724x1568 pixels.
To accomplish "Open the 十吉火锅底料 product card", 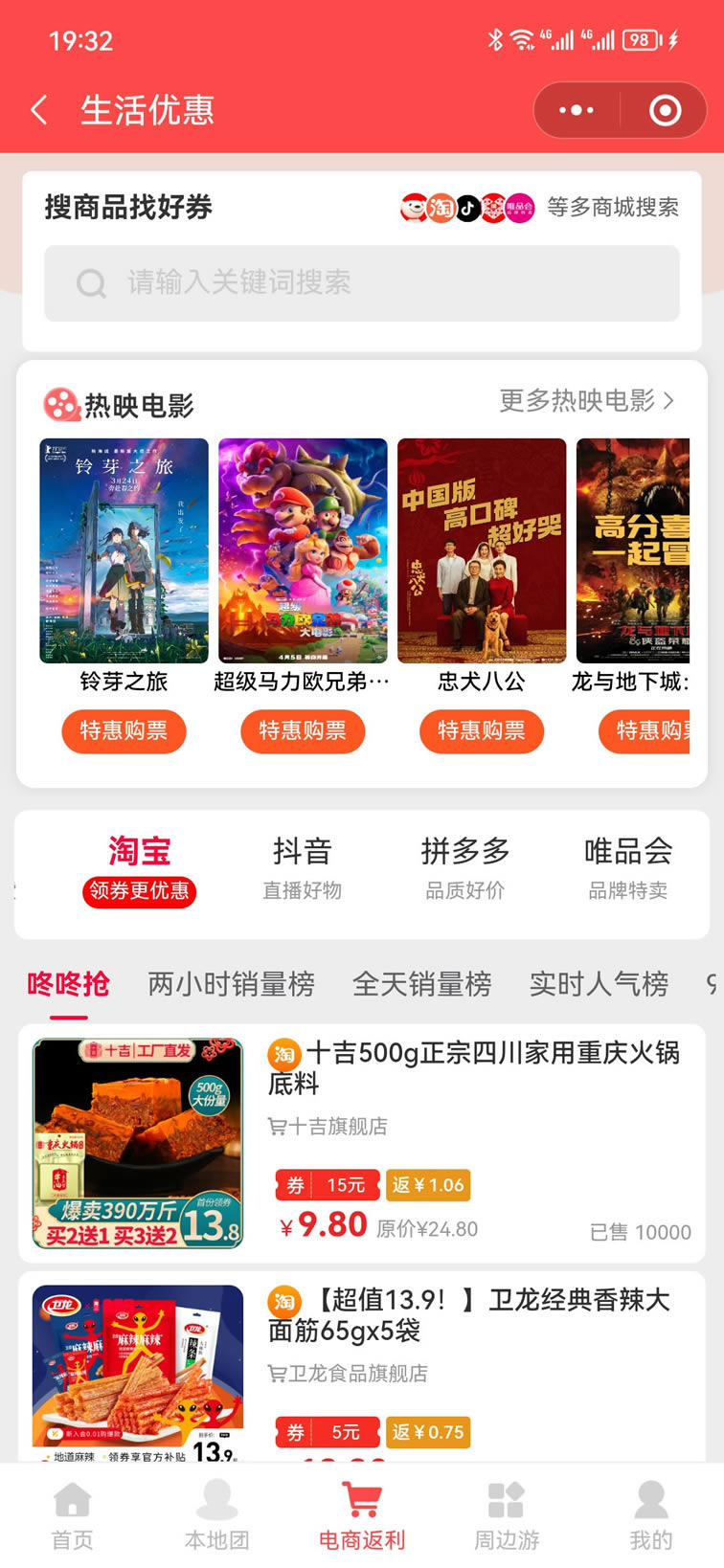I will [362, 1144].
